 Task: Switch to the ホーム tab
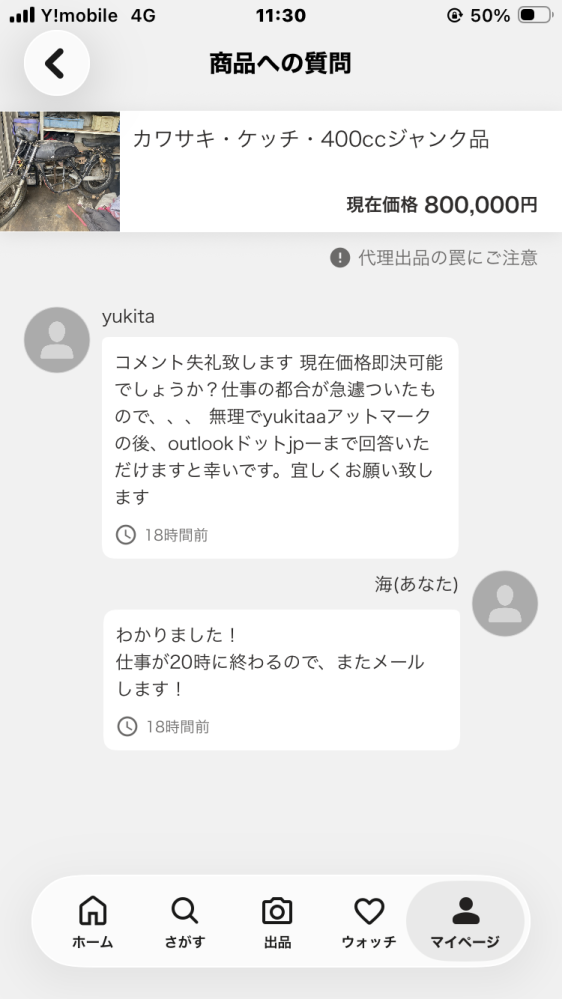click(92, 922)
